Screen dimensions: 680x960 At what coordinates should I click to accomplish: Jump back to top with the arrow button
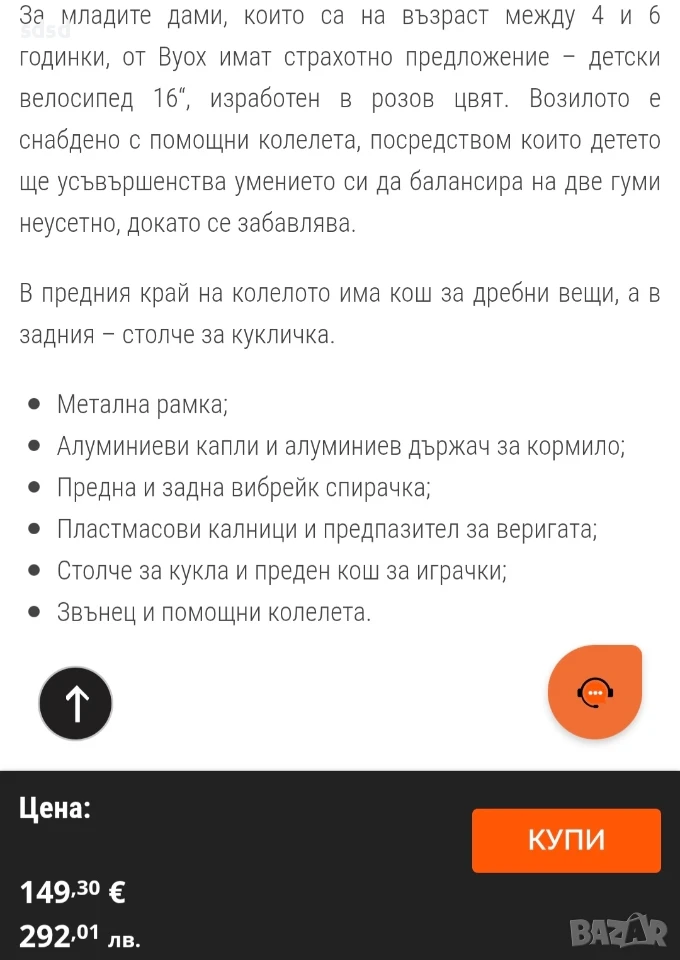pyautogui.click(x=76, y=703)
